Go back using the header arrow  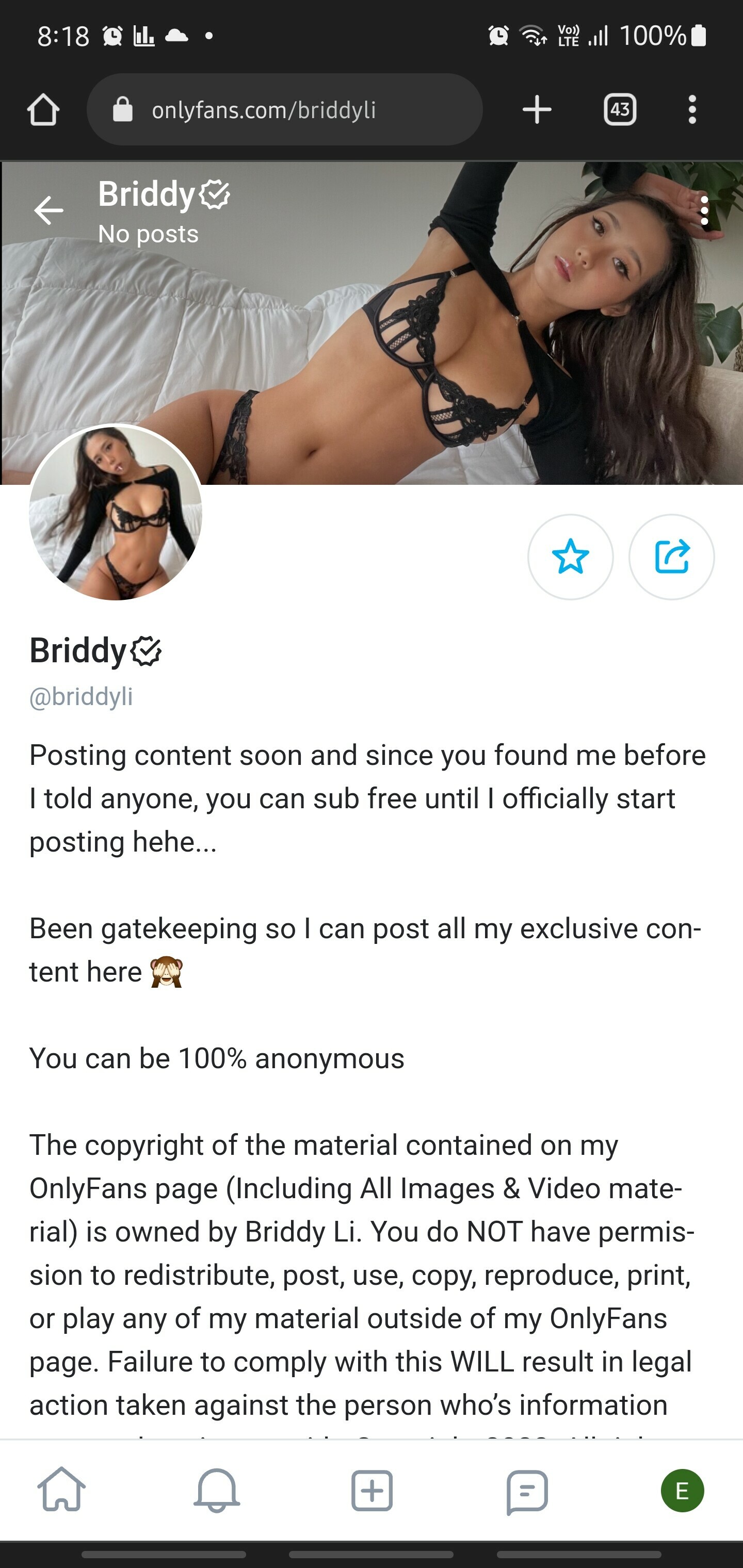(x=49, y=210)
